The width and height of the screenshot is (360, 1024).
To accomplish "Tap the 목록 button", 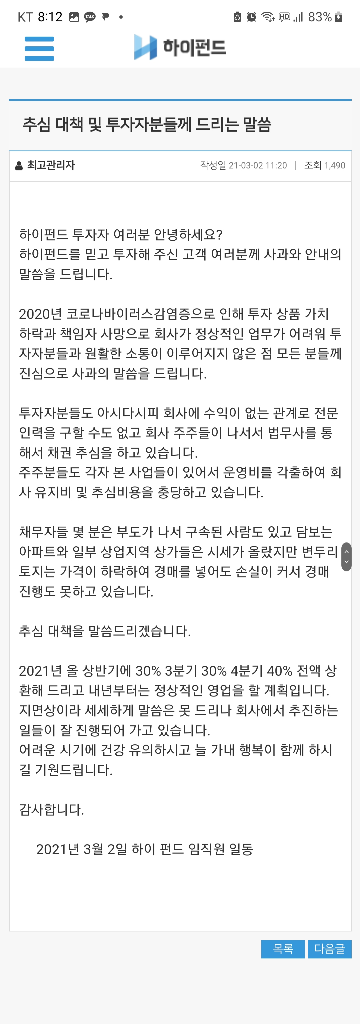I will point(283,949).
